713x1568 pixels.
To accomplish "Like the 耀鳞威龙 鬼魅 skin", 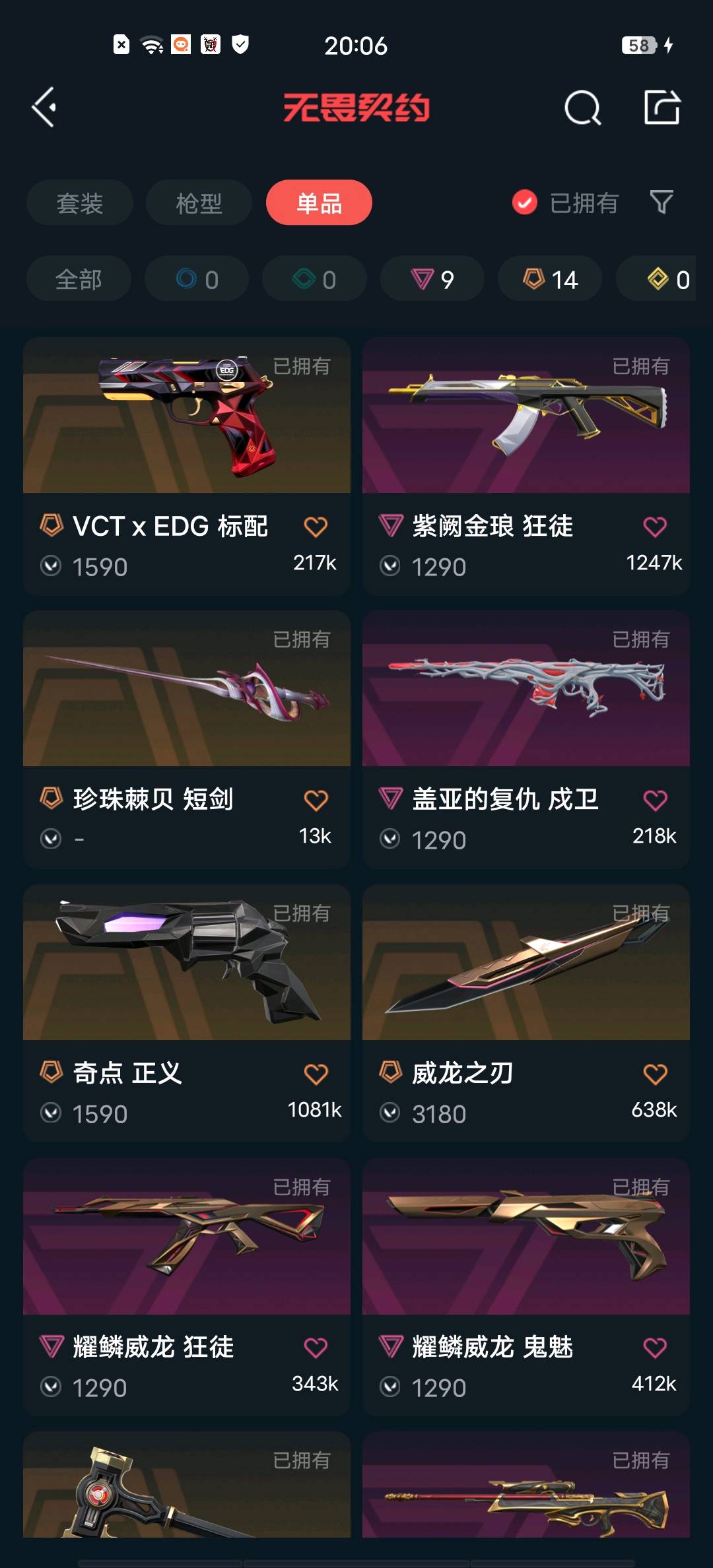I will tap(655, 1348).
